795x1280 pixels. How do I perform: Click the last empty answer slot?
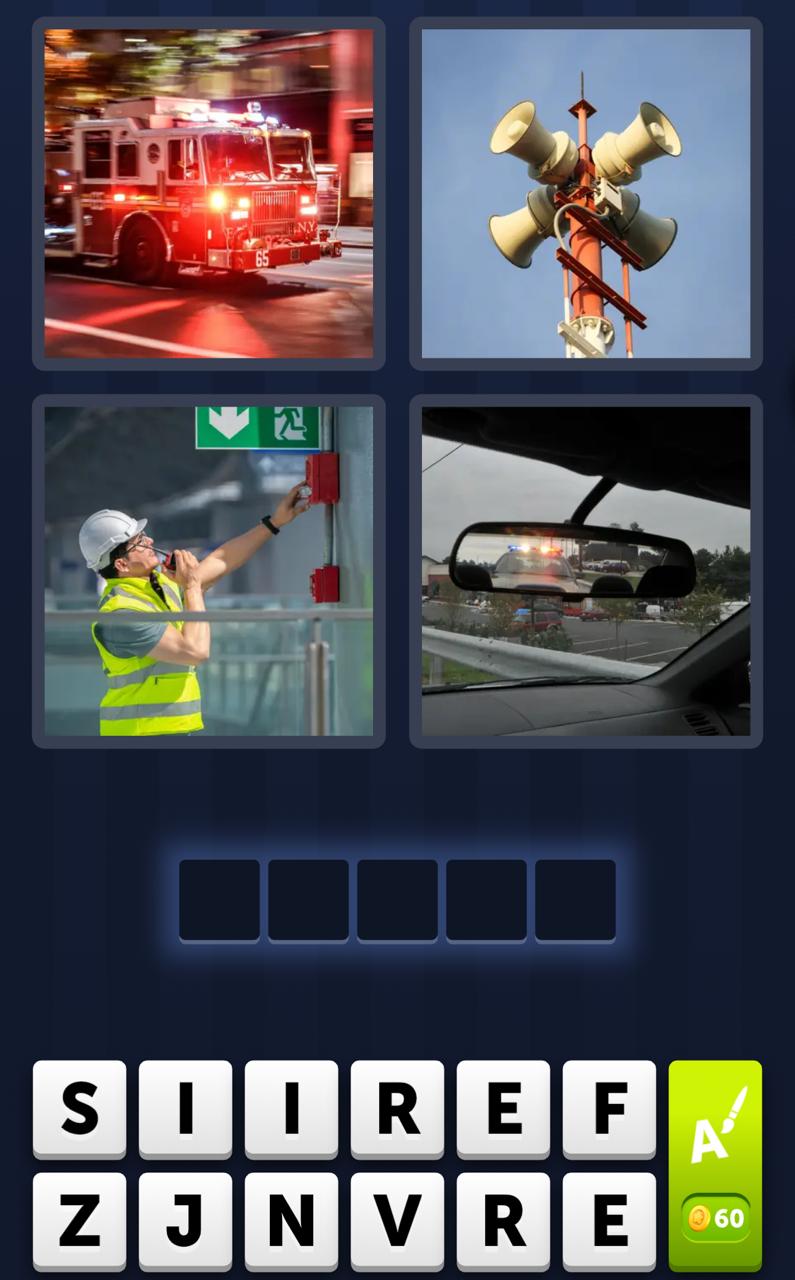pos(575,898)
